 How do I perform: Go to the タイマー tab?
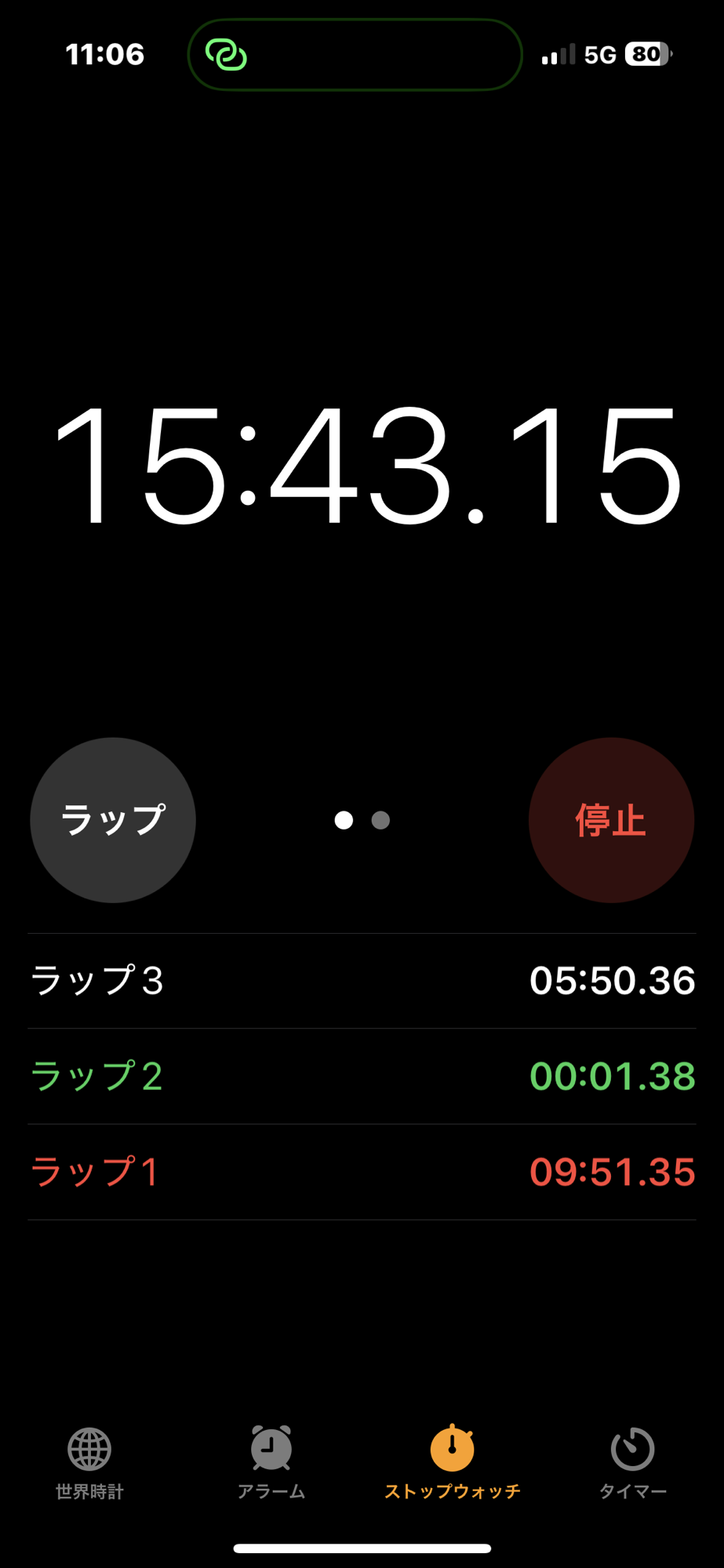(633, 1463)
